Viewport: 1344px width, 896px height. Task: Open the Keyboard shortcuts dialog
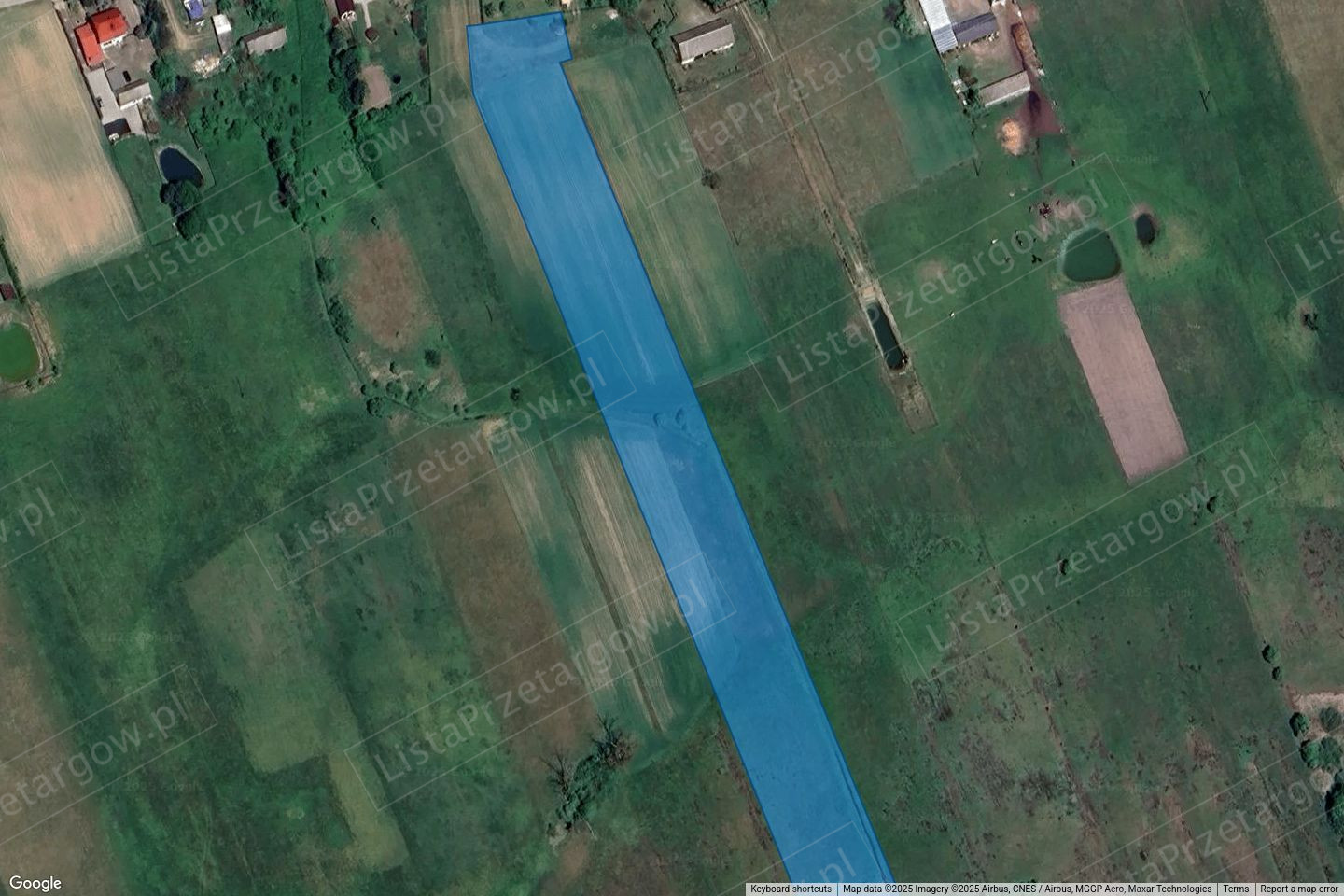tap(791, 889)
